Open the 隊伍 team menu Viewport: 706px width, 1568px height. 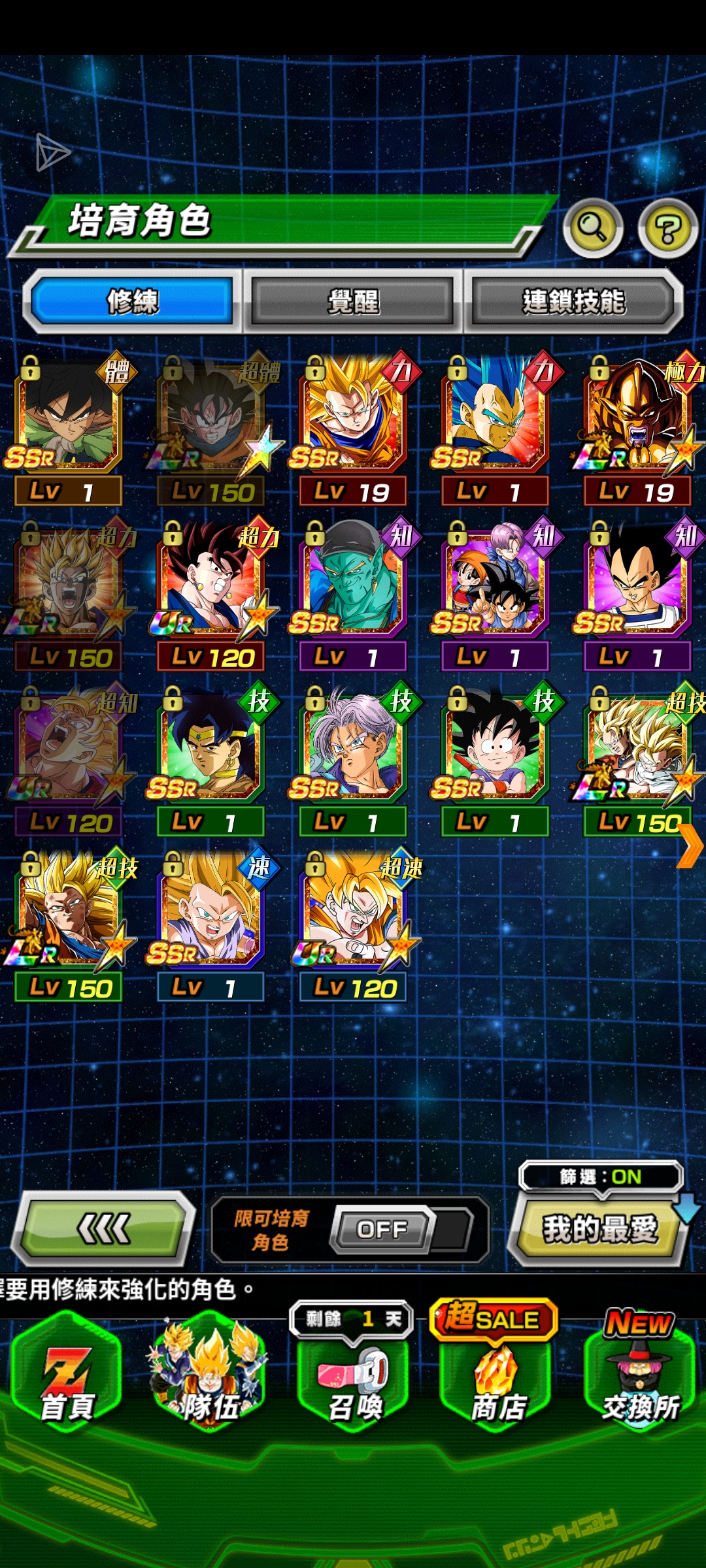(x=209, y=1379)
